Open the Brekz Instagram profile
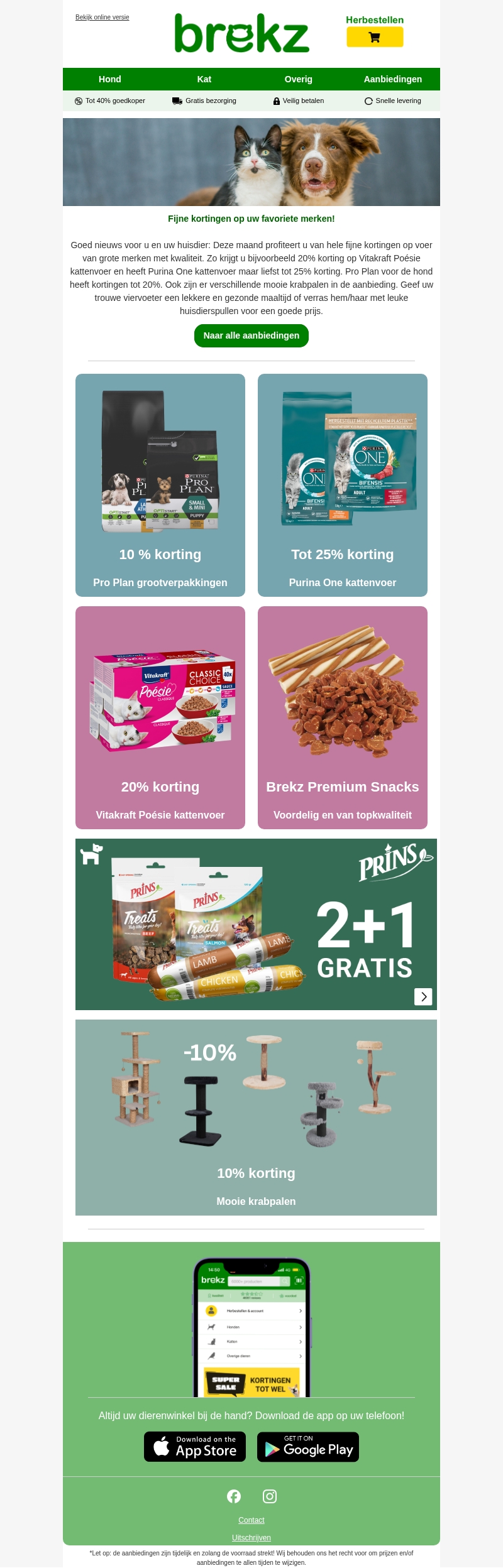This screenshot has height=1568, width=503. (270, 1496)
